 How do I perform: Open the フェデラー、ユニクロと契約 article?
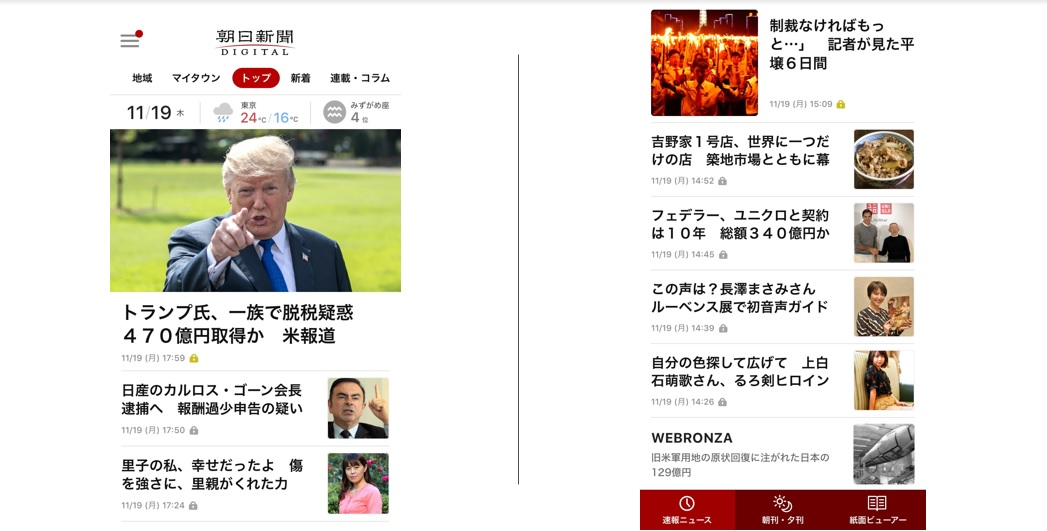pos(740,224)
